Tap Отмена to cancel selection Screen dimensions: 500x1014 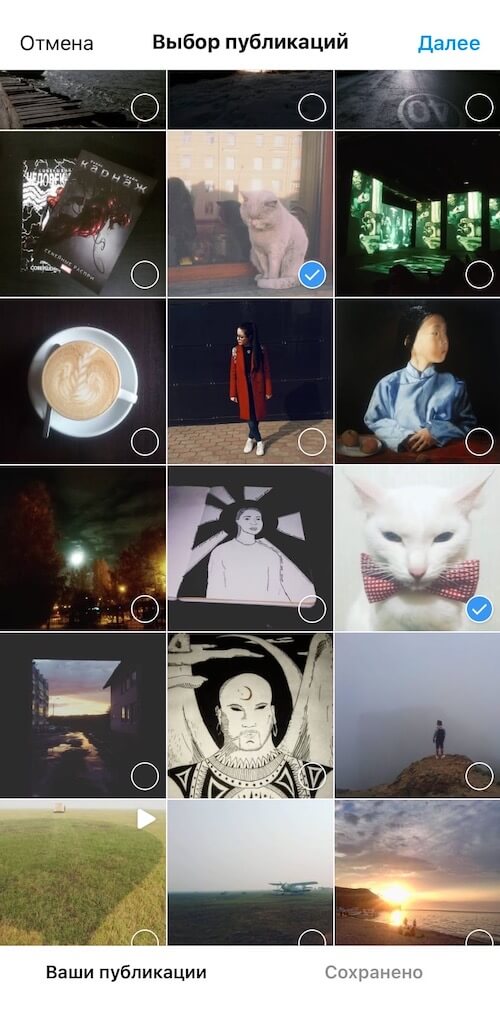point(56,43)
